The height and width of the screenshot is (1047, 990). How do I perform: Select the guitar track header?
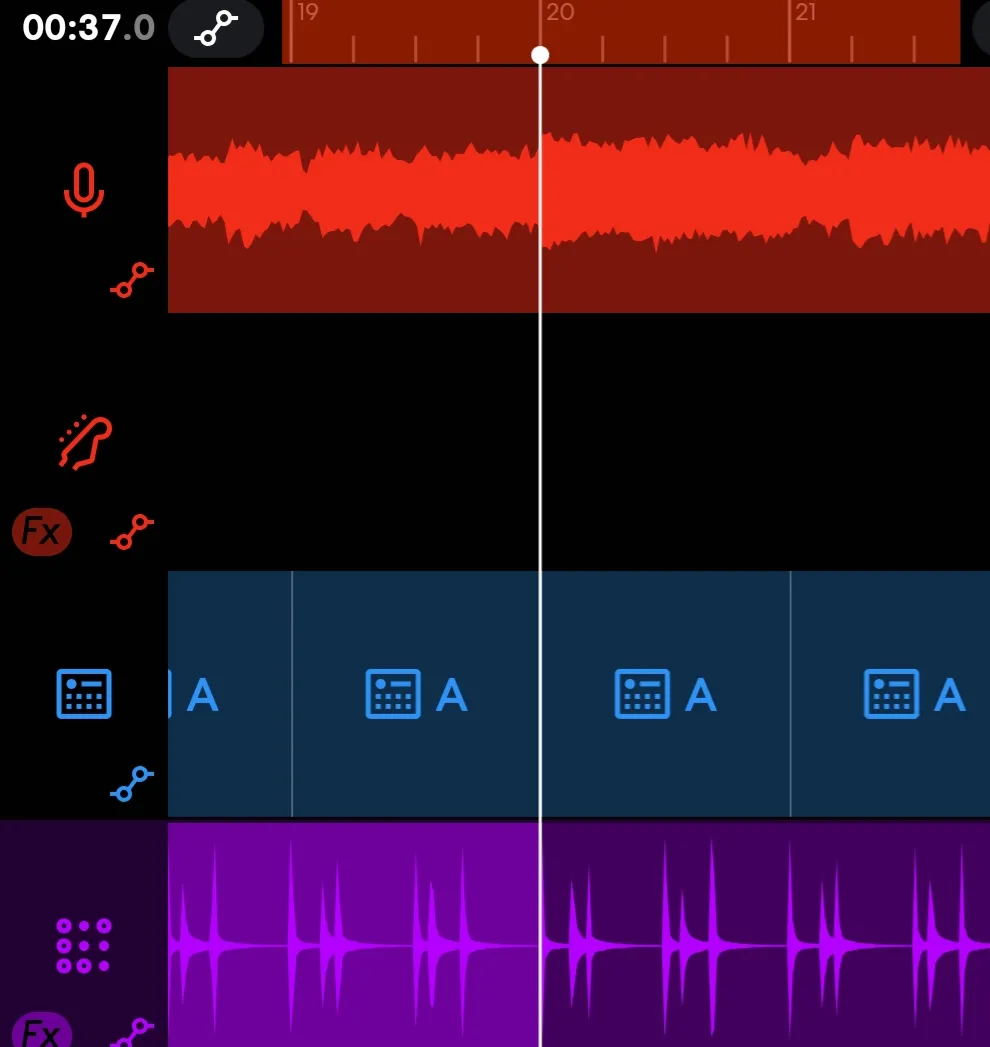click(84, 442)
